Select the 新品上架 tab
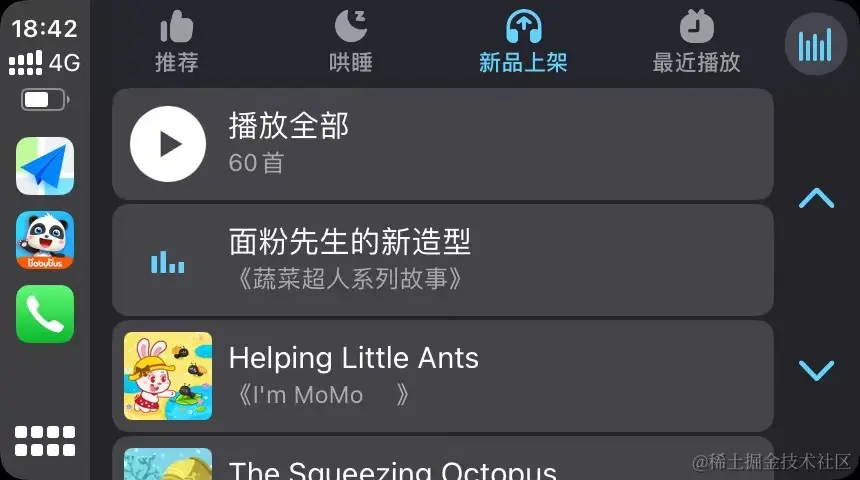 click(x=523, y=42)
